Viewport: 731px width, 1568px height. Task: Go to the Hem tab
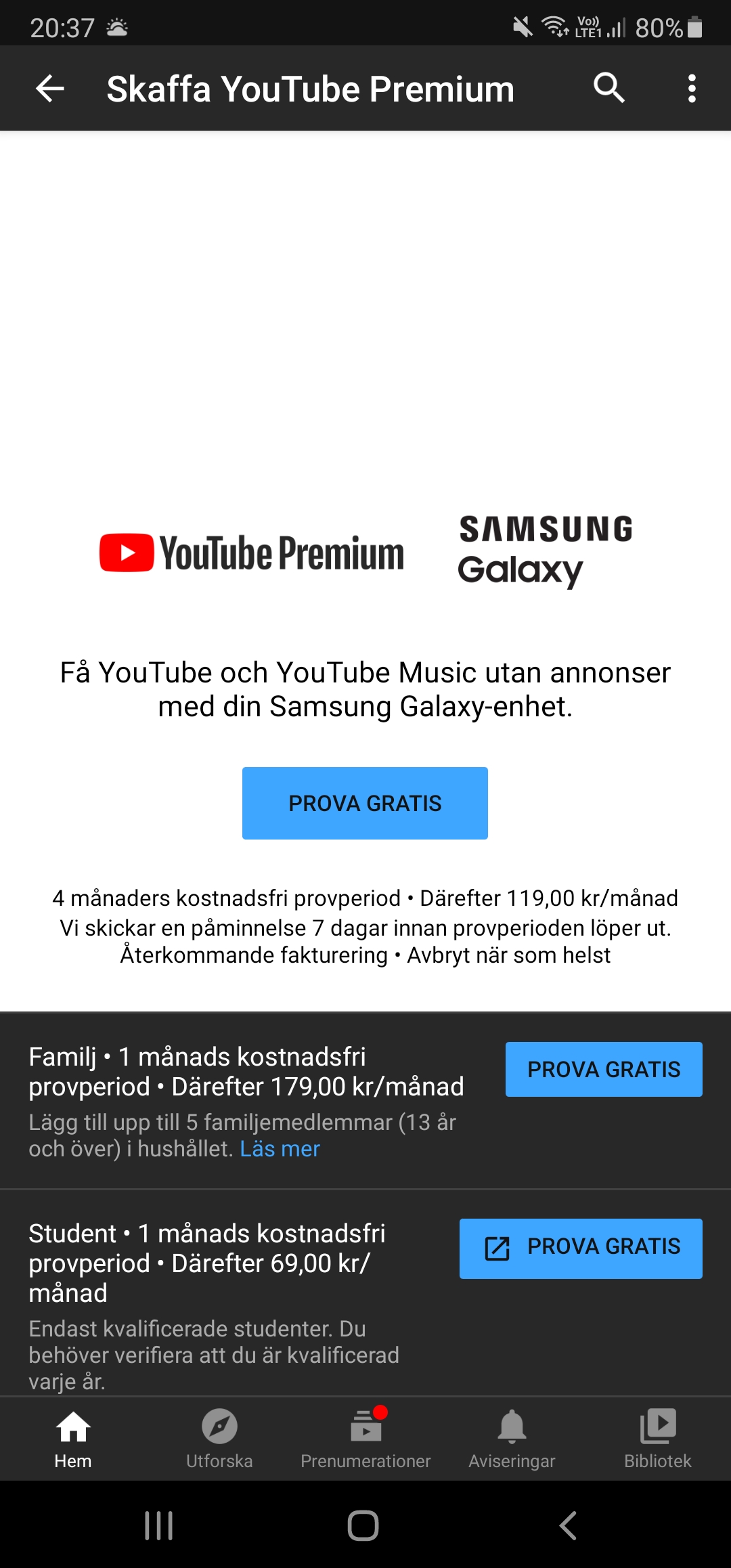pyautogui.click(x=73, y=1438)
